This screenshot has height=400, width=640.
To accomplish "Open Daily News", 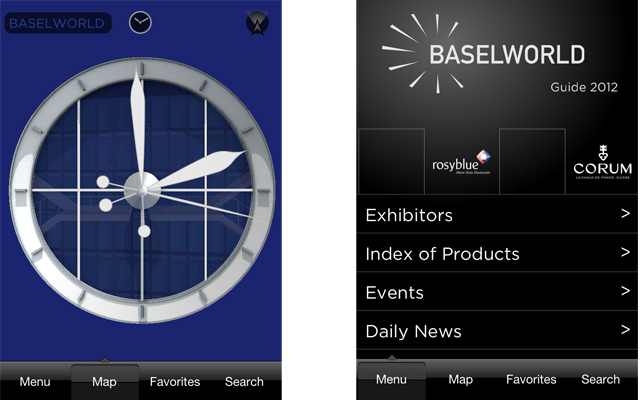I will [x=497, y=331].
